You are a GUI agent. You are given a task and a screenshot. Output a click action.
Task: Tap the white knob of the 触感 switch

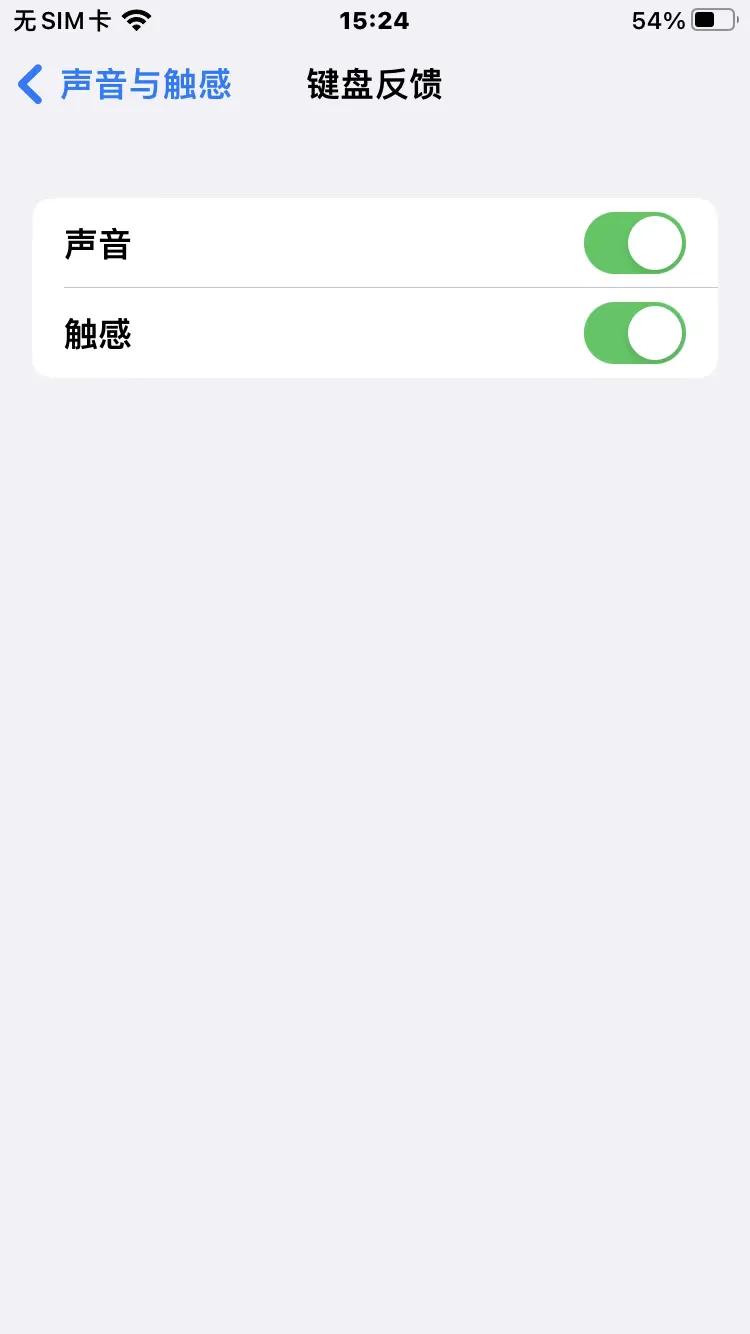click(655, 332)
